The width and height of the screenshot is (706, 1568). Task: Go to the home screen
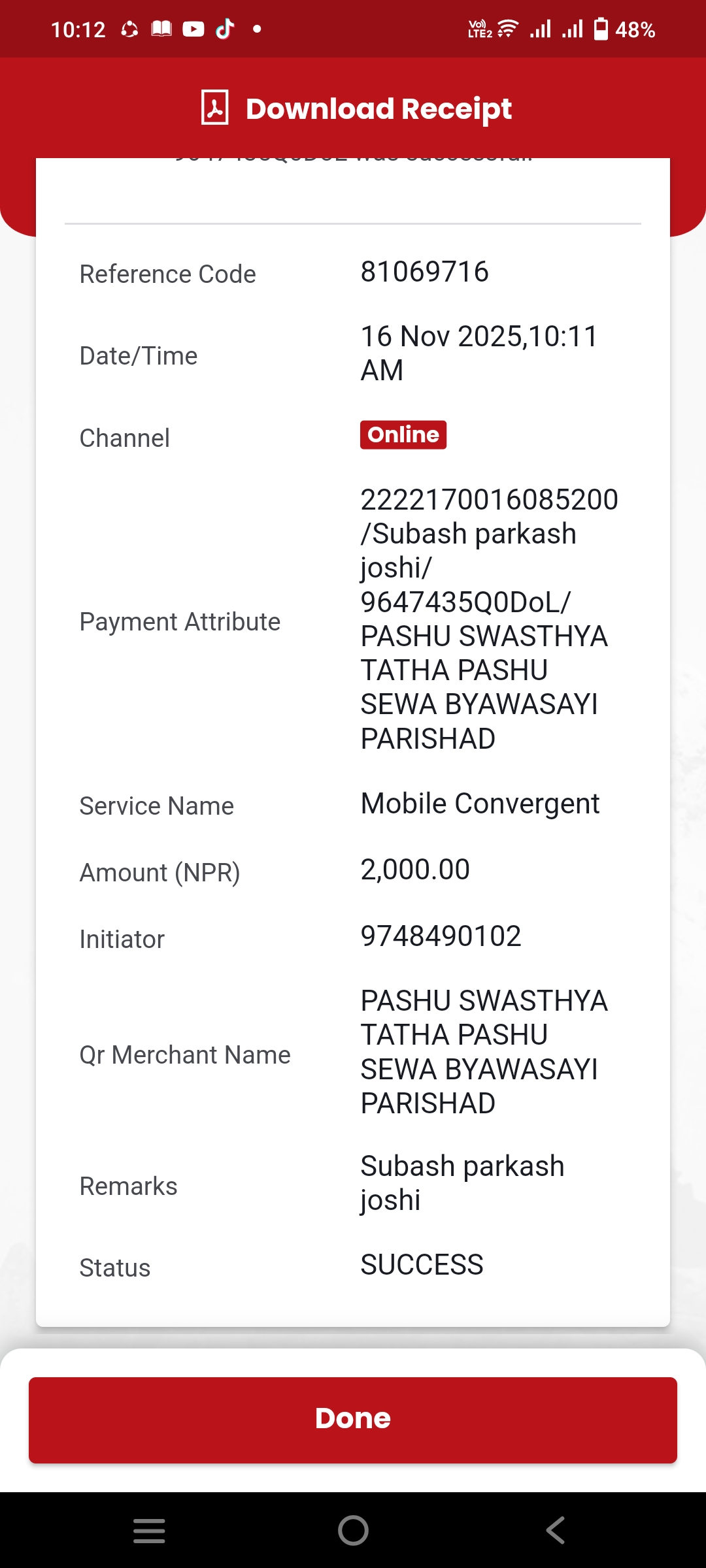[353, 1530]
